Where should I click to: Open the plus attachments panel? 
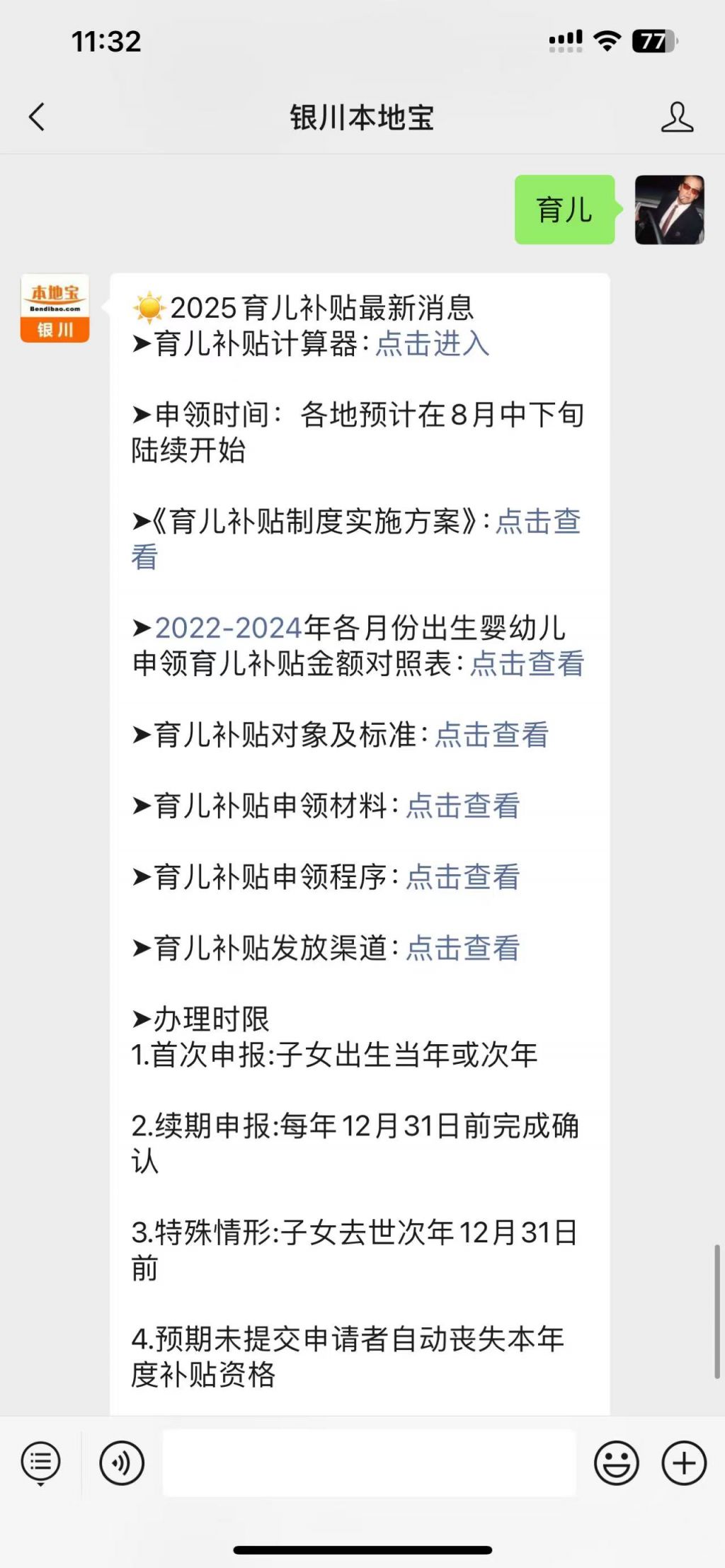tap(684, 1463)
